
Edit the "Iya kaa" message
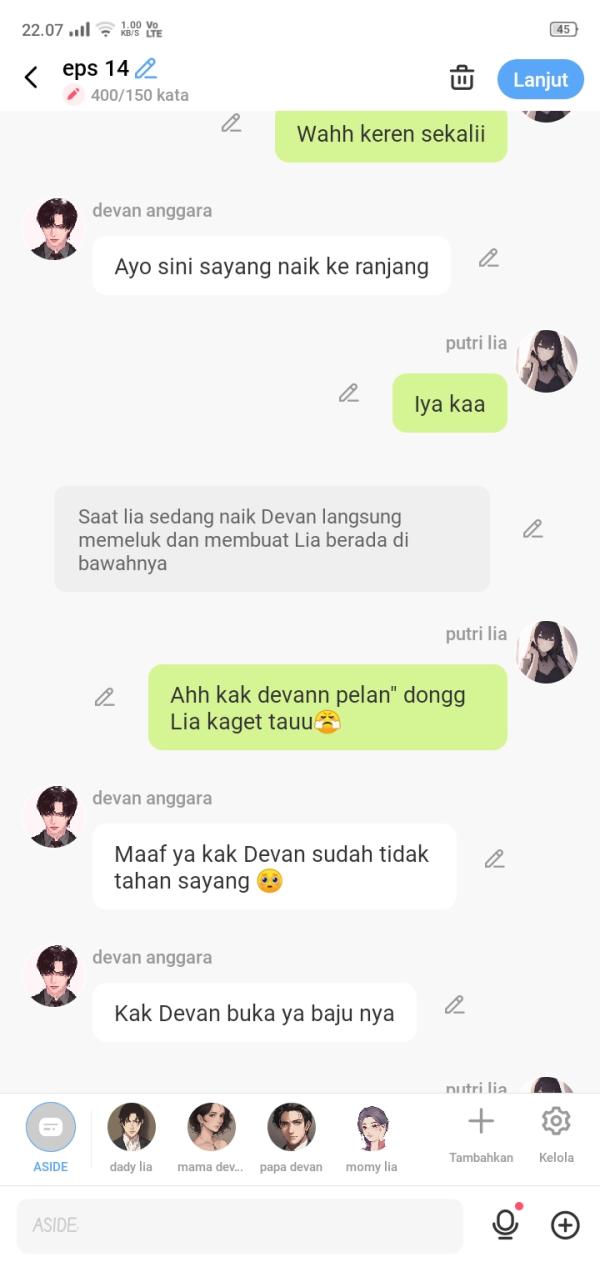coord(348,393)
